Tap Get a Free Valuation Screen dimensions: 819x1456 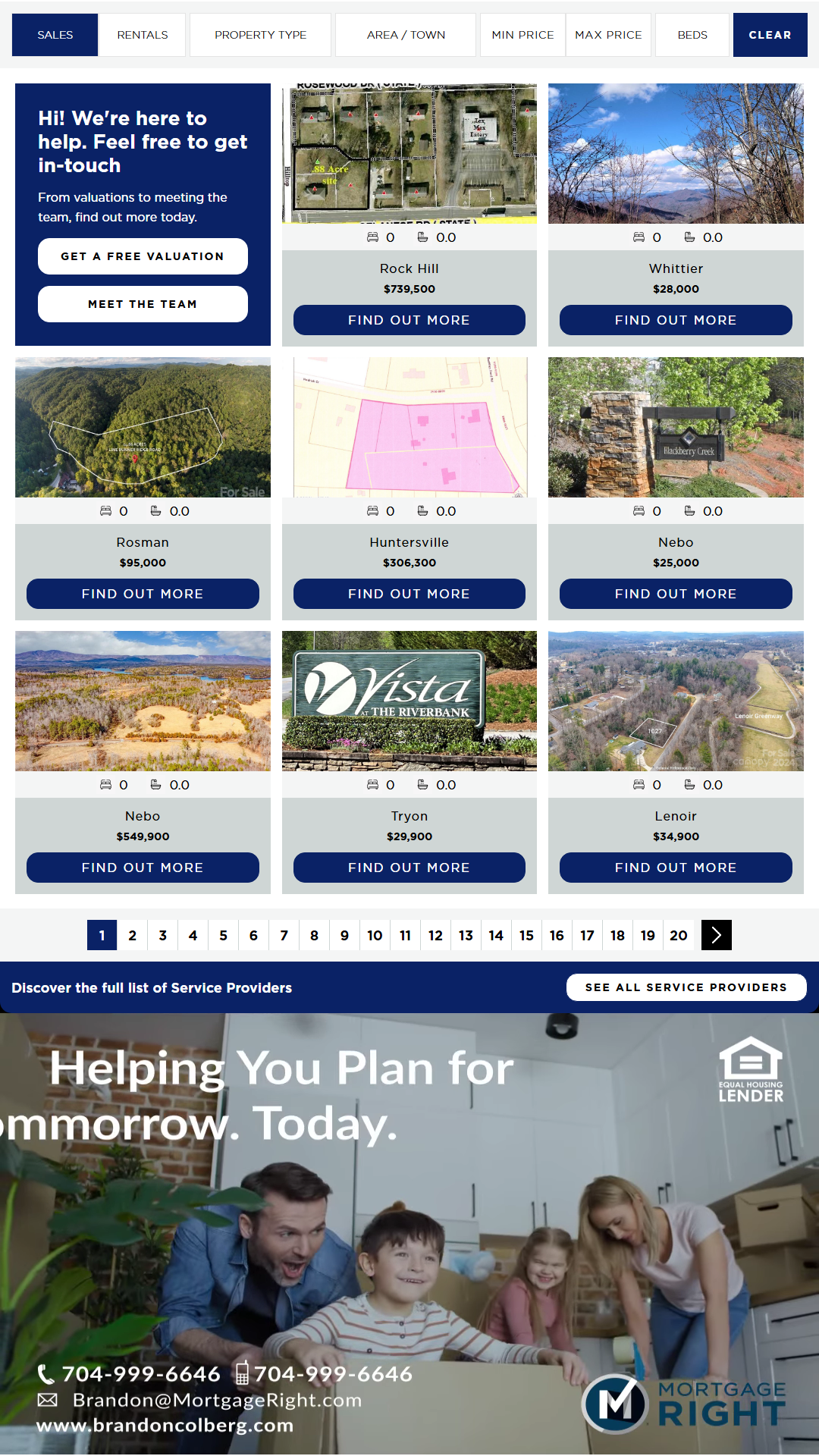tap(143, 256)
